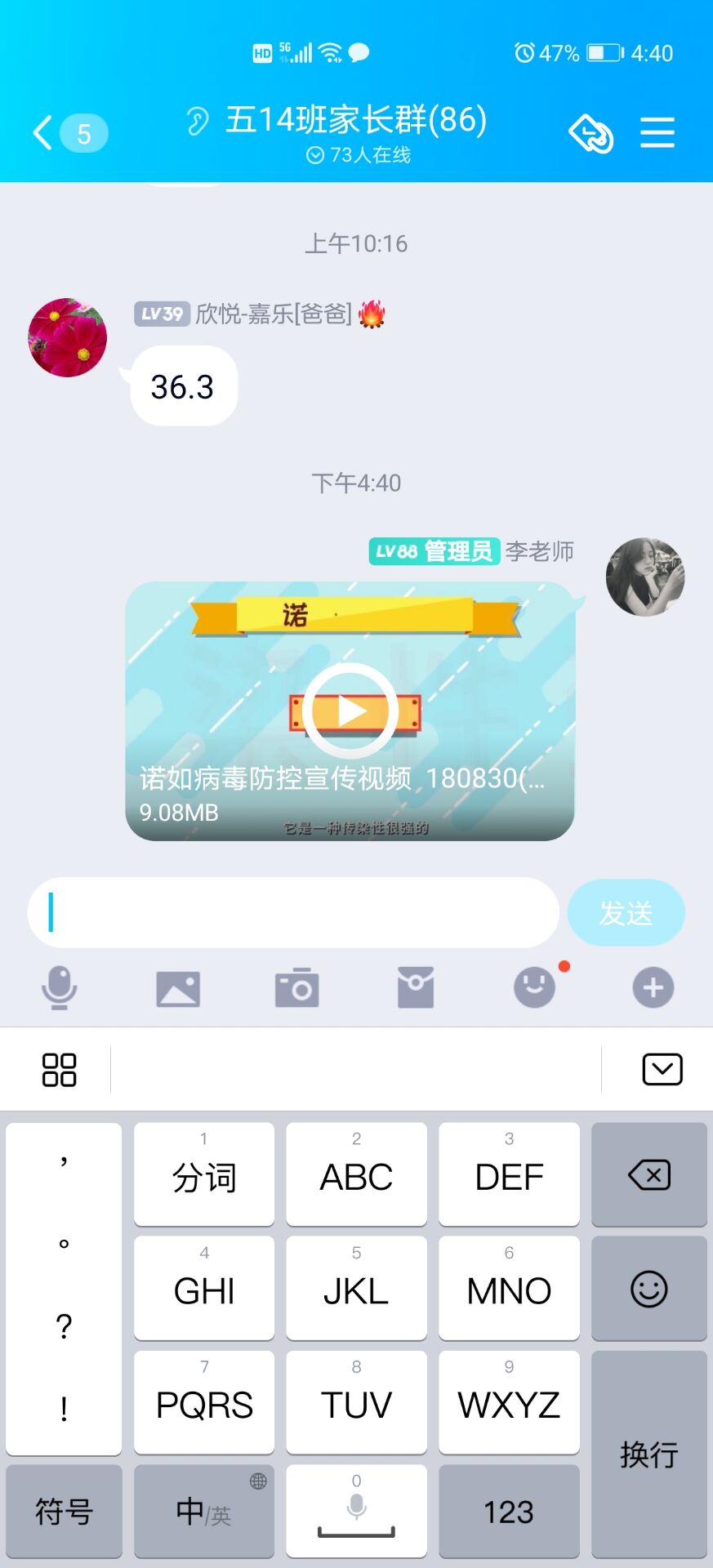Tap the 发送 send button
This screenshot has height=1568, width=713.
click(x=626, y=913)
